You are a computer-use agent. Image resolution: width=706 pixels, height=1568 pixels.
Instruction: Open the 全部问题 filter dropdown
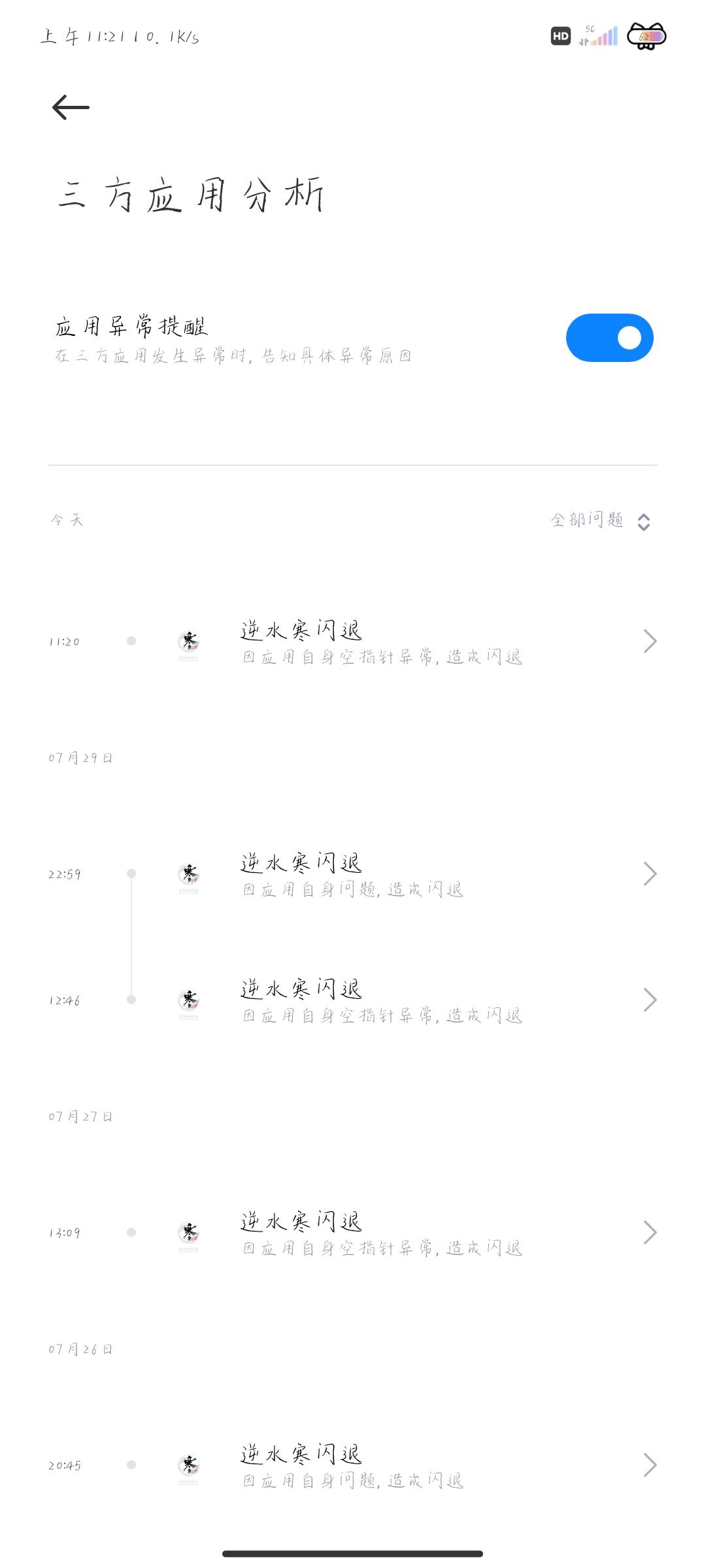[x=600, y=521]
